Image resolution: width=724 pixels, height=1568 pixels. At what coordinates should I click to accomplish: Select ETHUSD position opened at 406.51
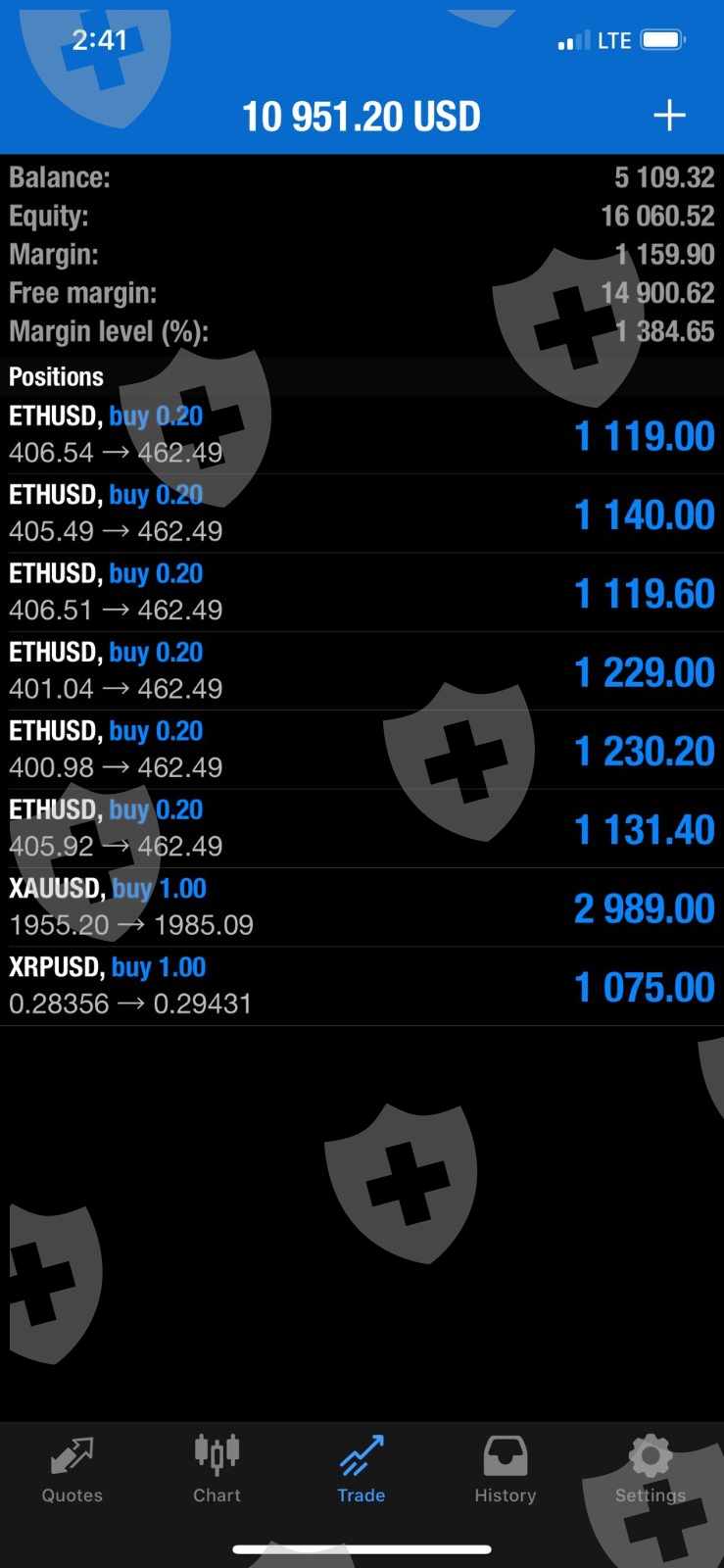tap(362, 592)
